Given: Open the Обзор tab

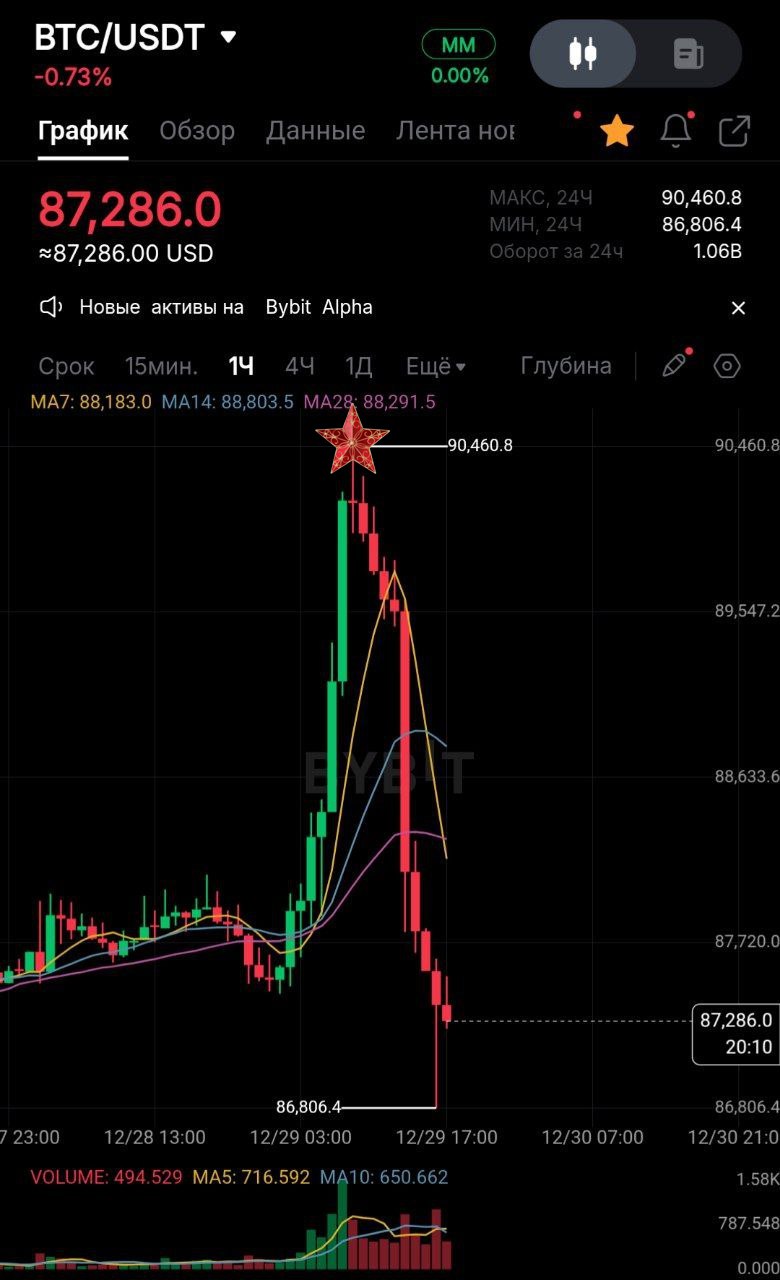Looking at the screenshot, I should [197, 130].
